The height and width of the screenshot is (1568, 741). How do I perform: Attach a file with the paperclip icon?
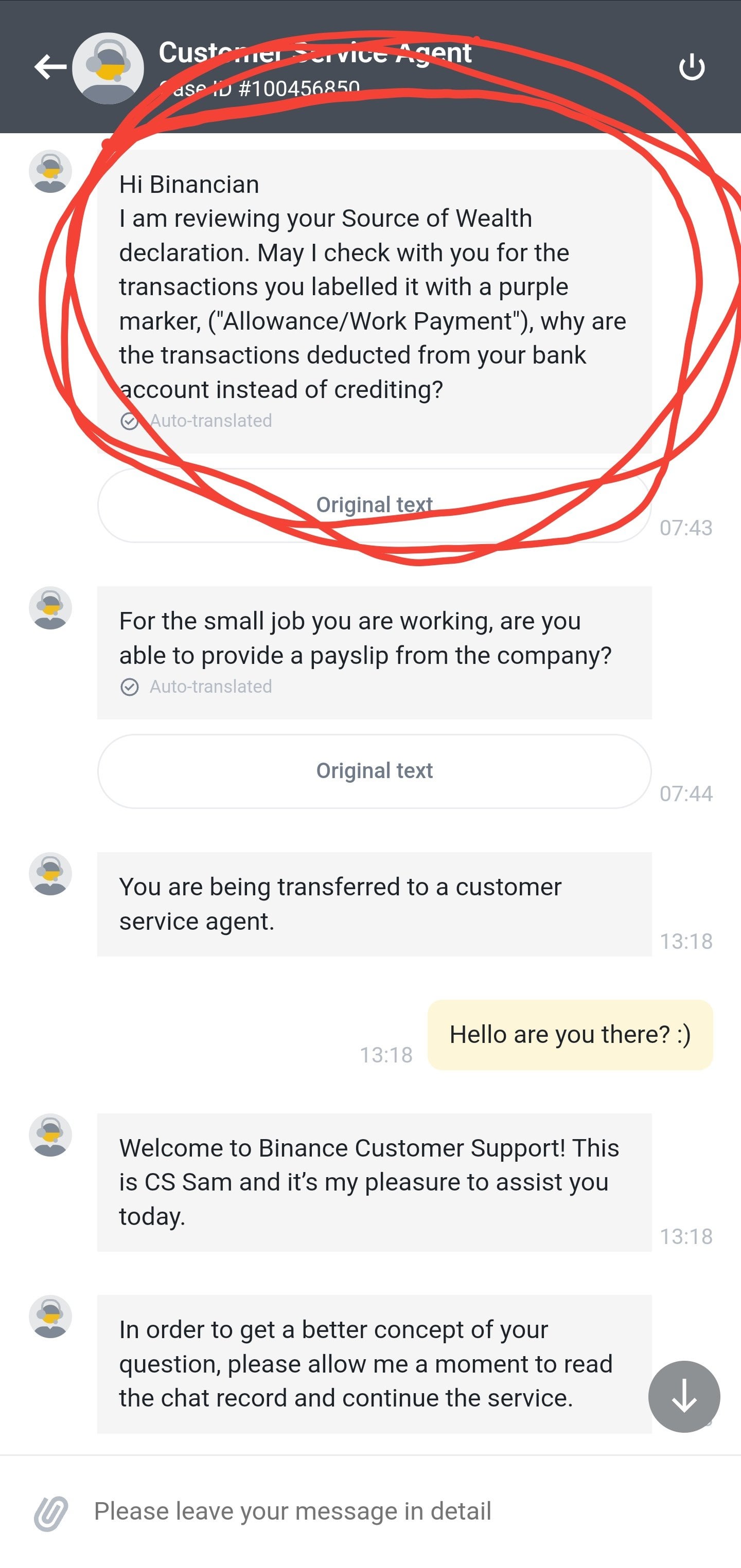51,1513
